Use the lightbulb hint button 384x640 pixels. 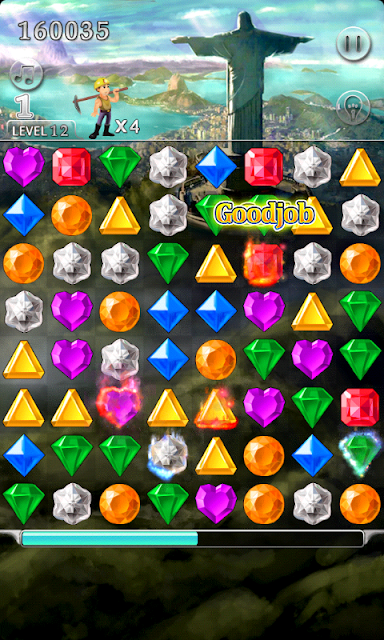click(353, 107)
